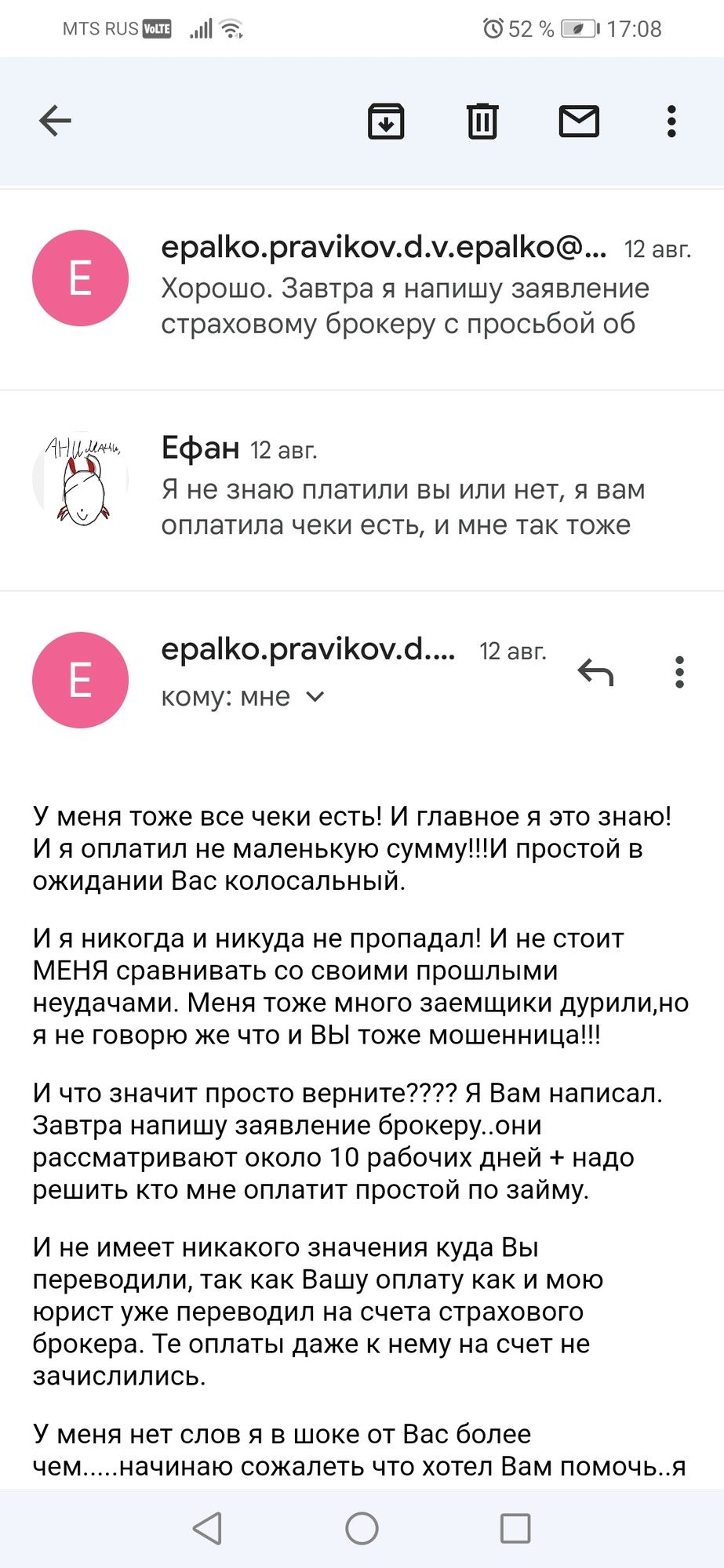Open more options for the open message

(x=679, y=673)
